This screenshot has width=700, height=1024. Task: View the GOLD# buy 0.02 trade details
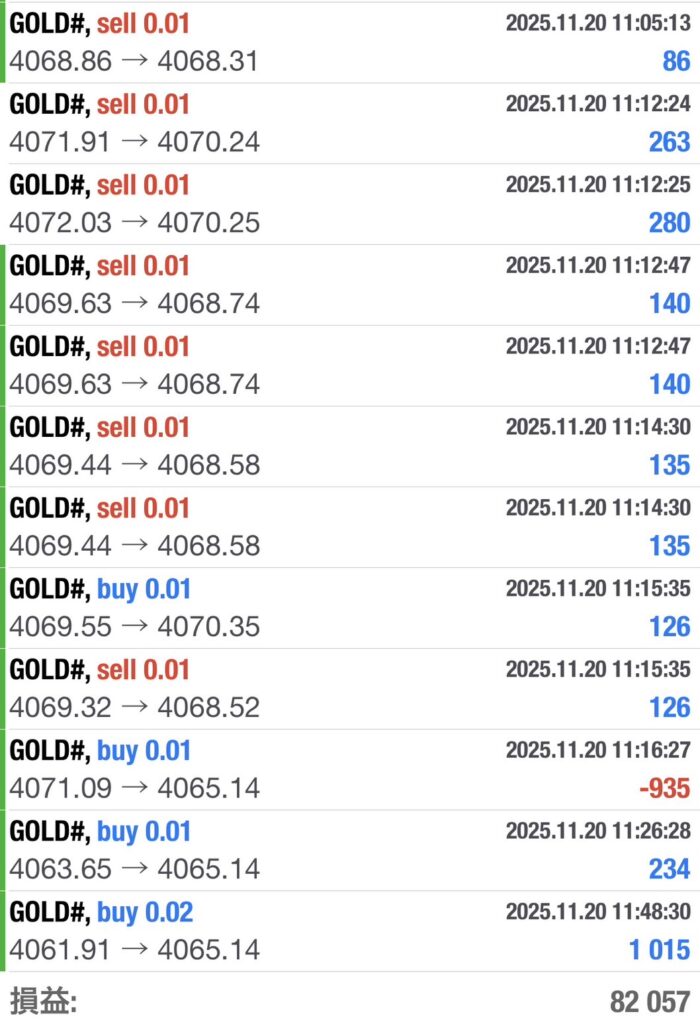tap(350, 931)
